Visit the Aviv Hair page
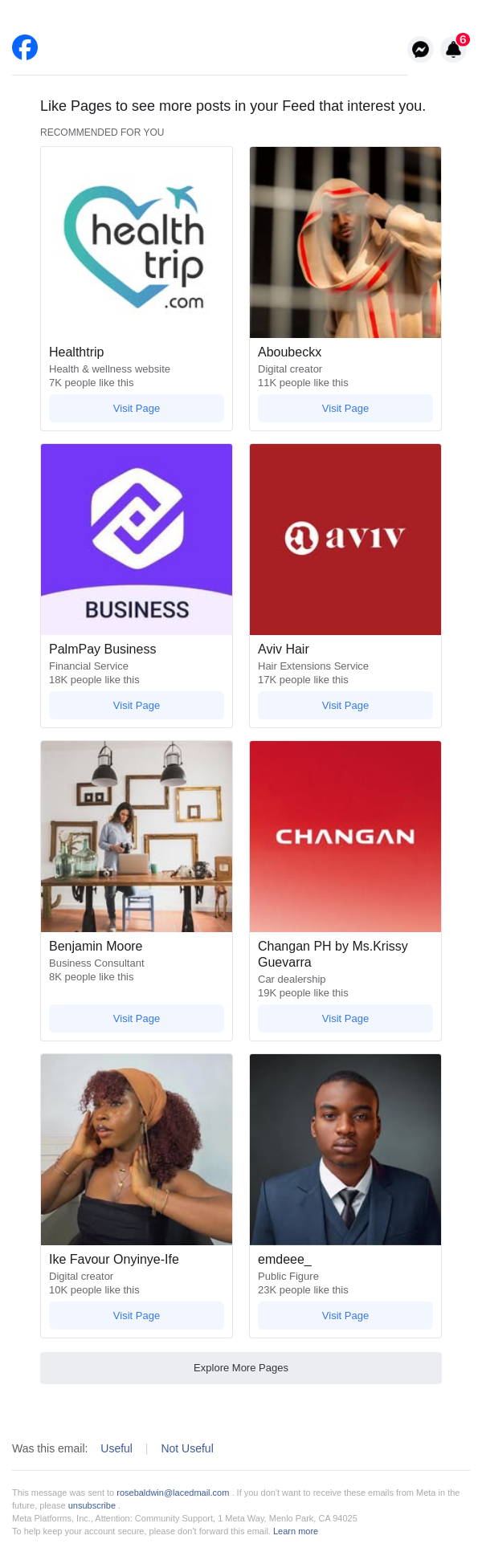482x1568 pixels. [x=345, y=705]
